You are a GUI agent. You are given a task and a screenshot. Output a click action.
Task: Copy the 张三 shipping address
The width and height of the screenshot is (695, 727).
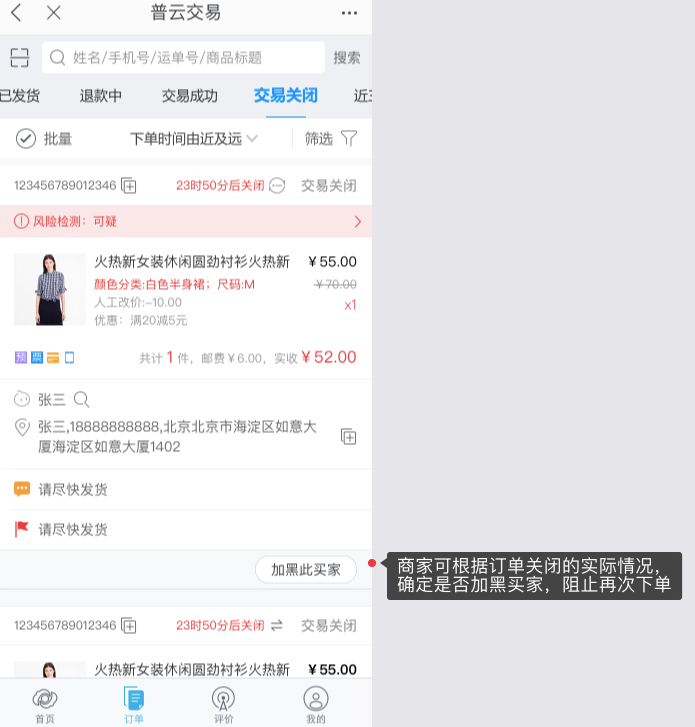[348, 436]
